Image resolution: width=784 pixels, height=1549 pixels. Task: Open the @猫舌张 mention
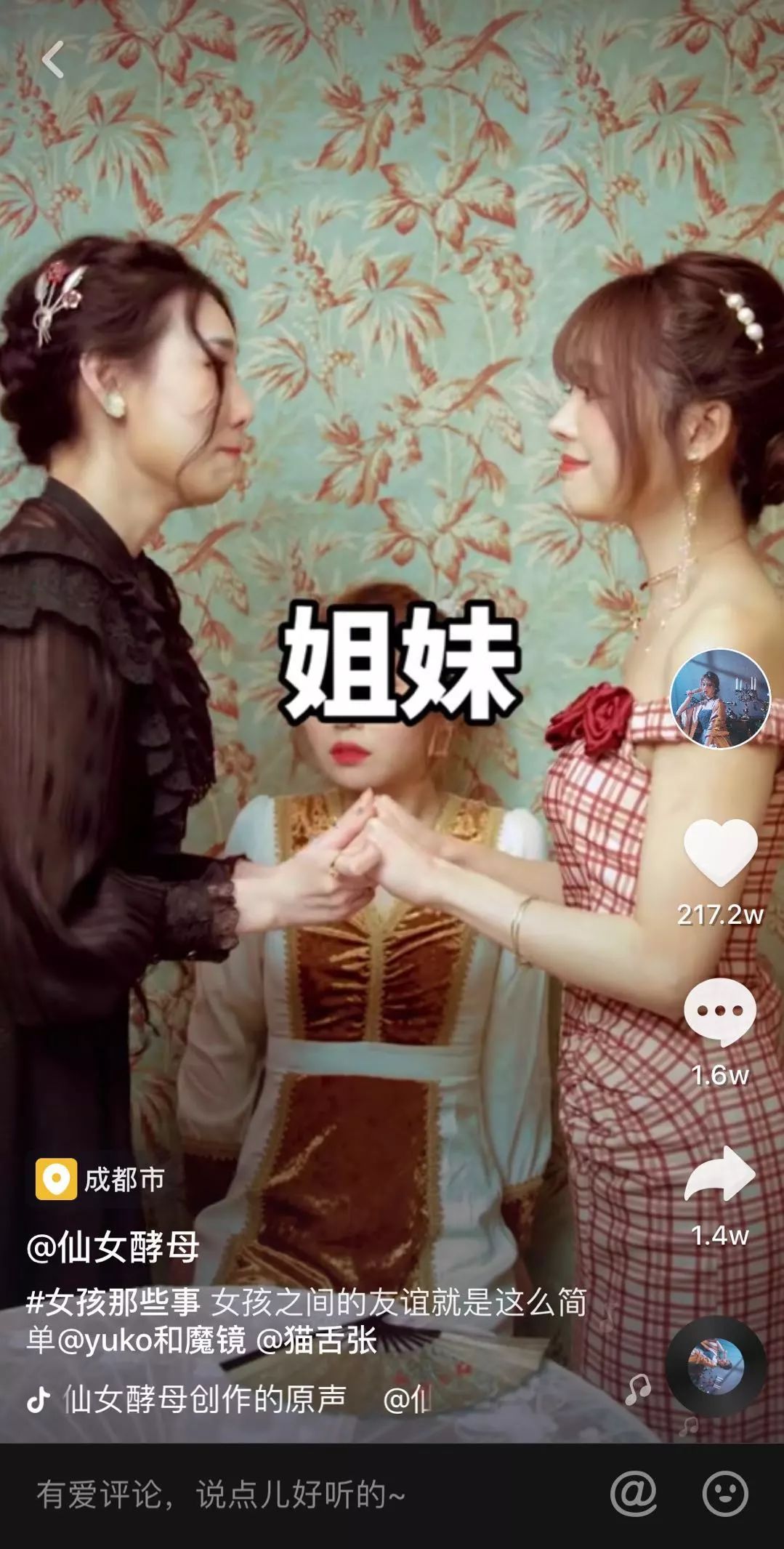[x=316, y=1340]
